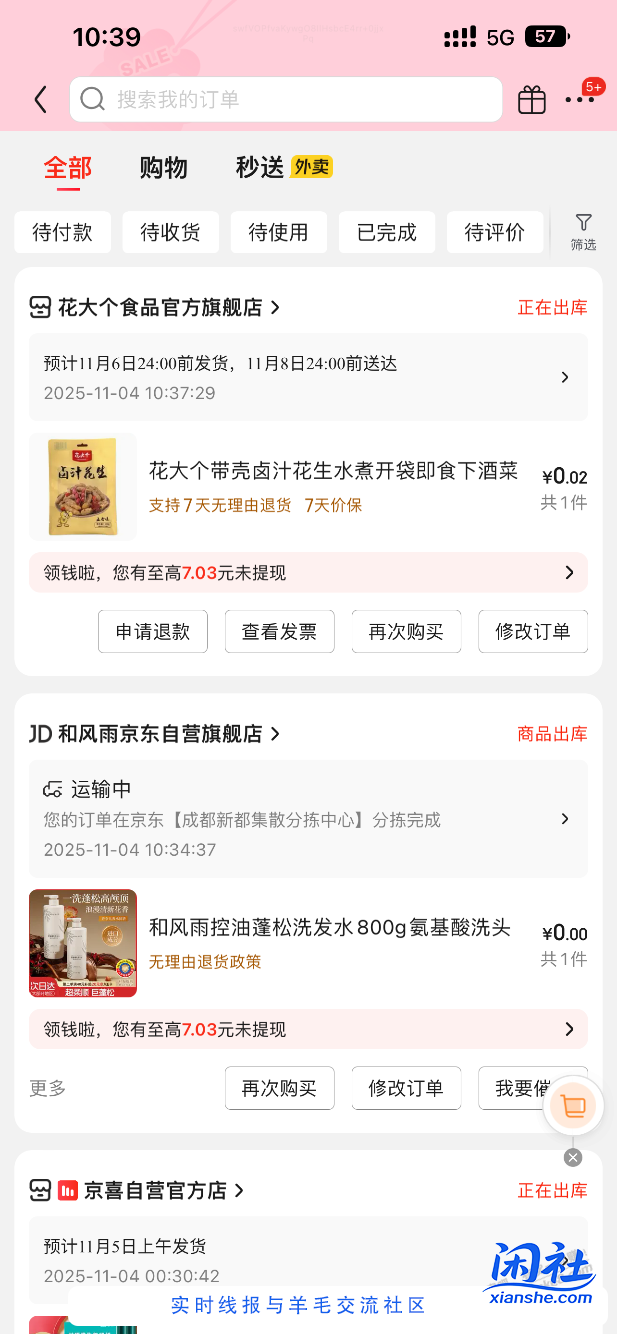Go back using the top-left arrow
This screenshot has height=1334, width=617.
pyautogui.click(x=40, y=99)
